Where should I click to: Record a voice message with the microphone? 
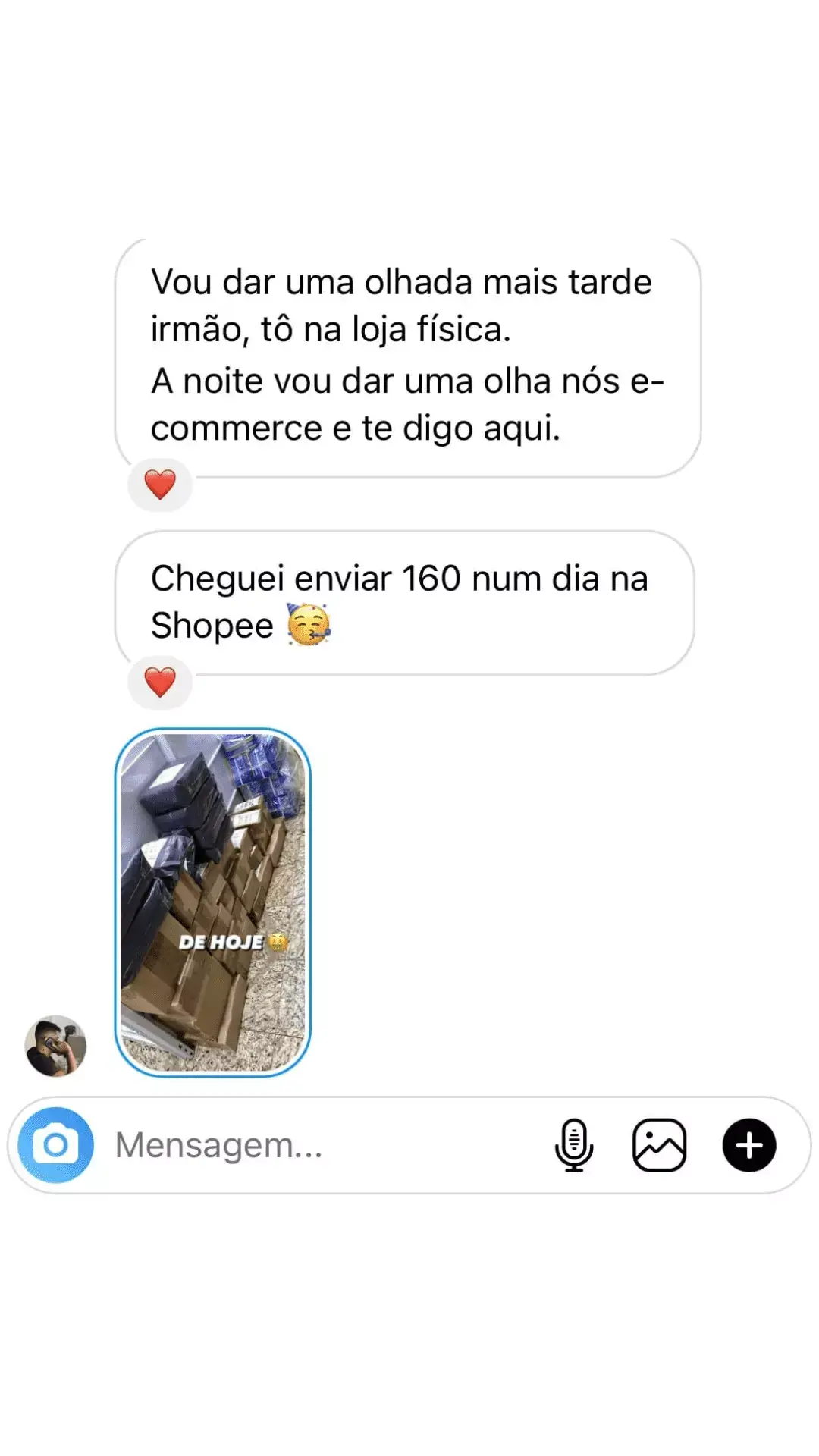pyautogui.click(x=574, y=1145)
